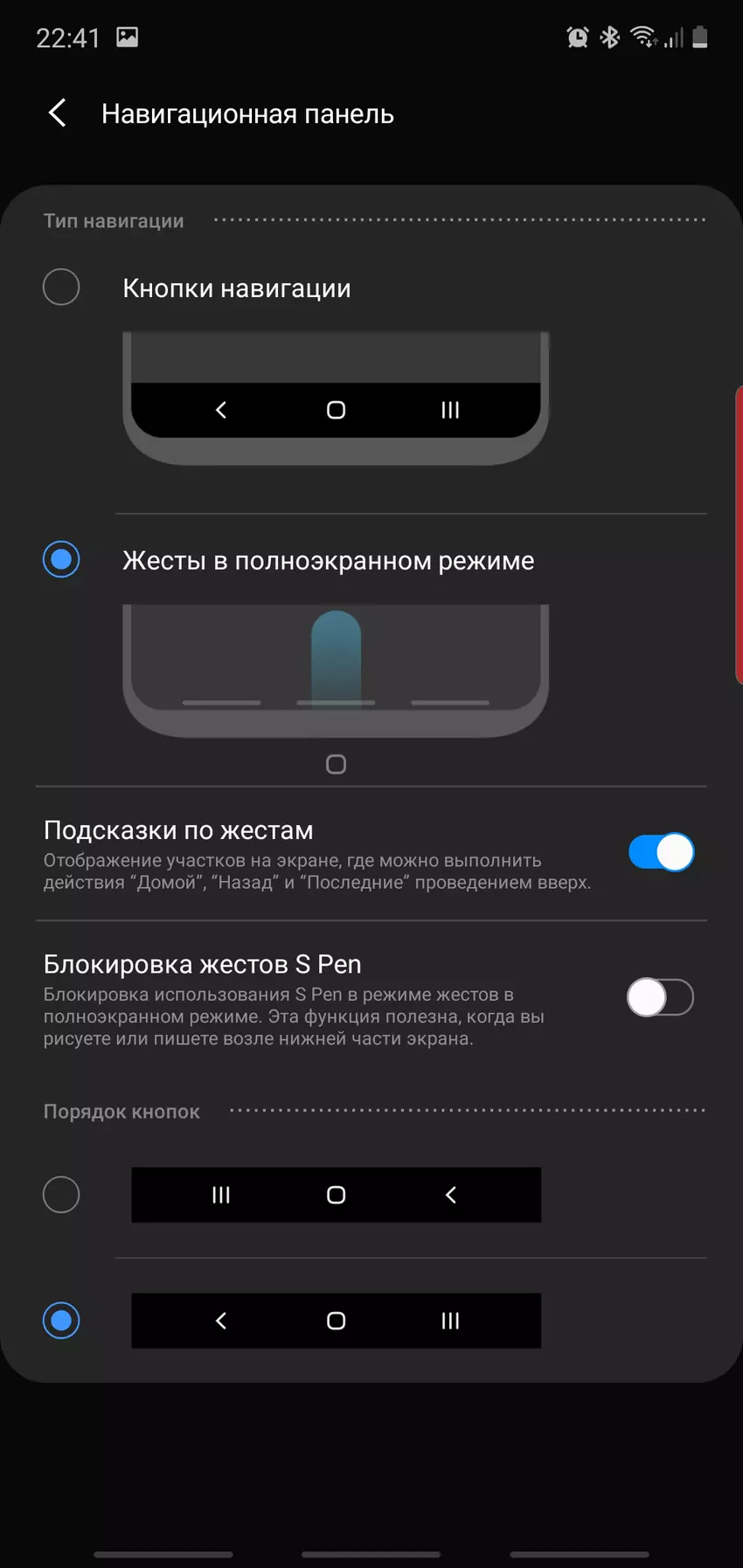
Task: Select Жесты в полноэкранном режиме
Action: 61,559
